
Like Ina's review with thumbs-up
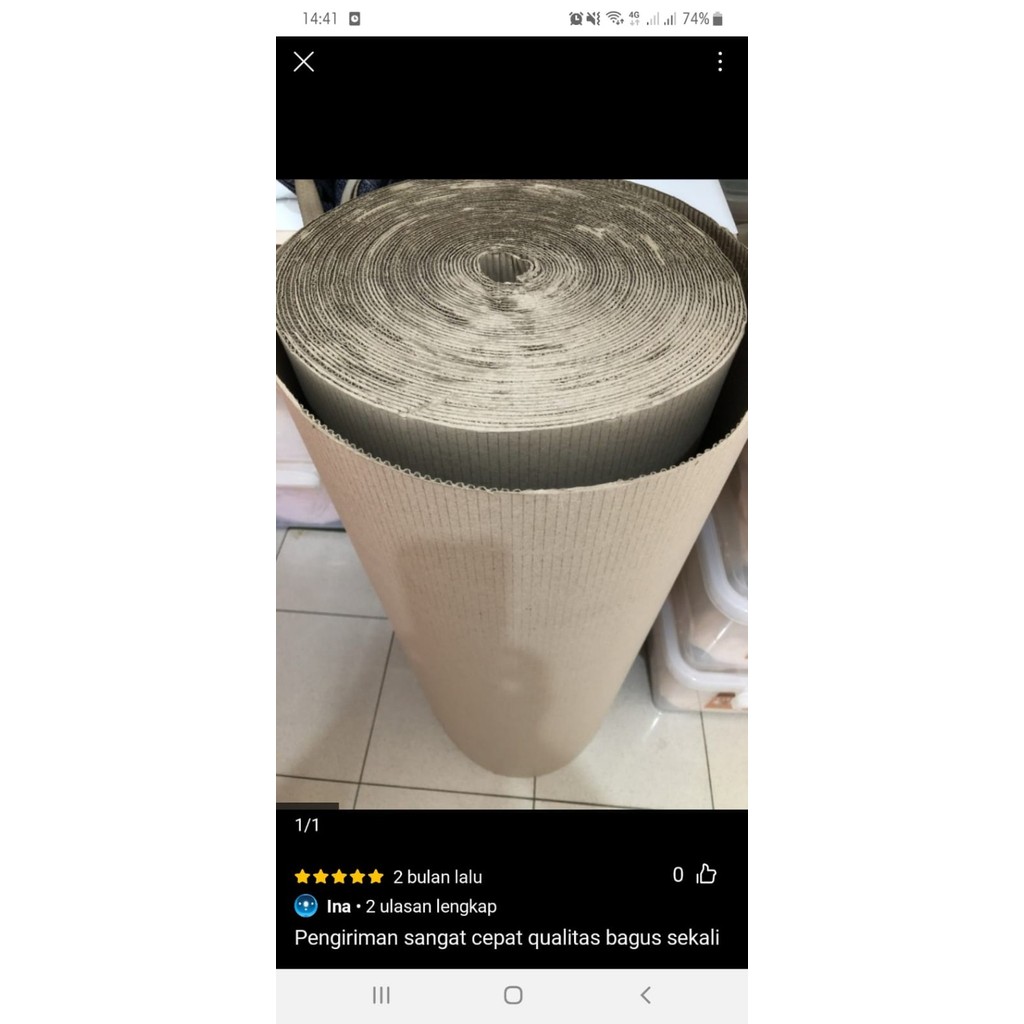pyautogui.click(x=706, y=874)
